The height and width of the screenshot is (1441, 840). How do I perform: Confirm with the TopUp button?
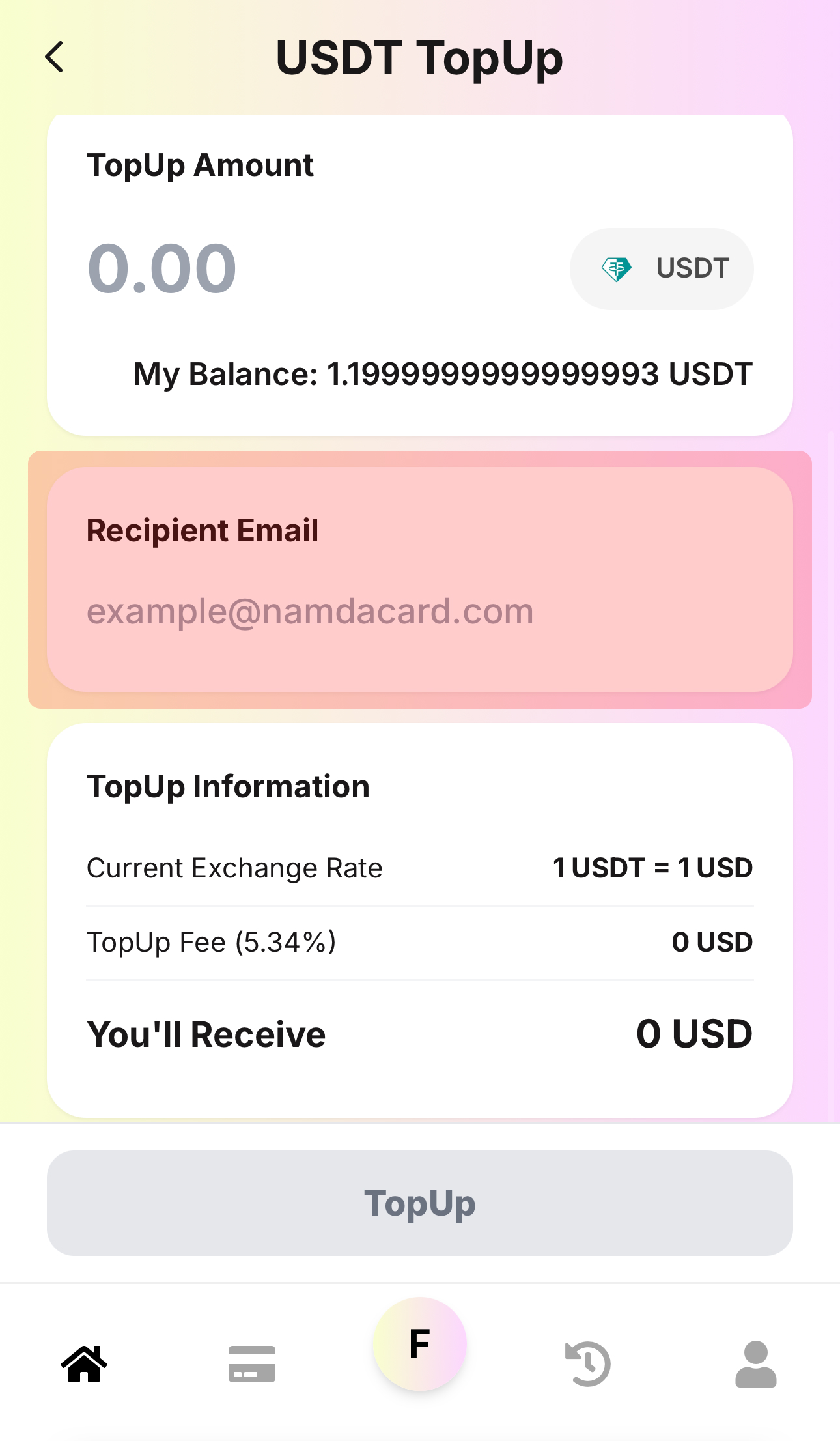pyautogui.click(x=420, y=1203)
